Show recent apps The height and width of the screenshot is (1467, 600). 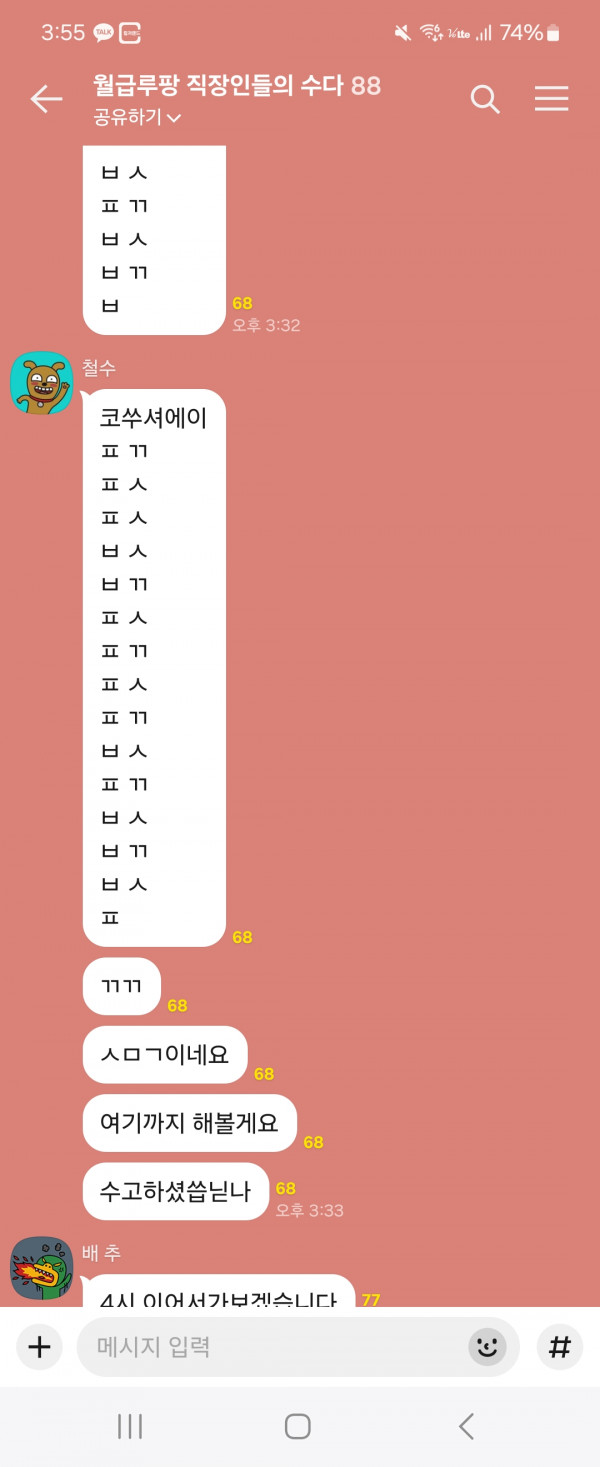tap(130, 1426)
